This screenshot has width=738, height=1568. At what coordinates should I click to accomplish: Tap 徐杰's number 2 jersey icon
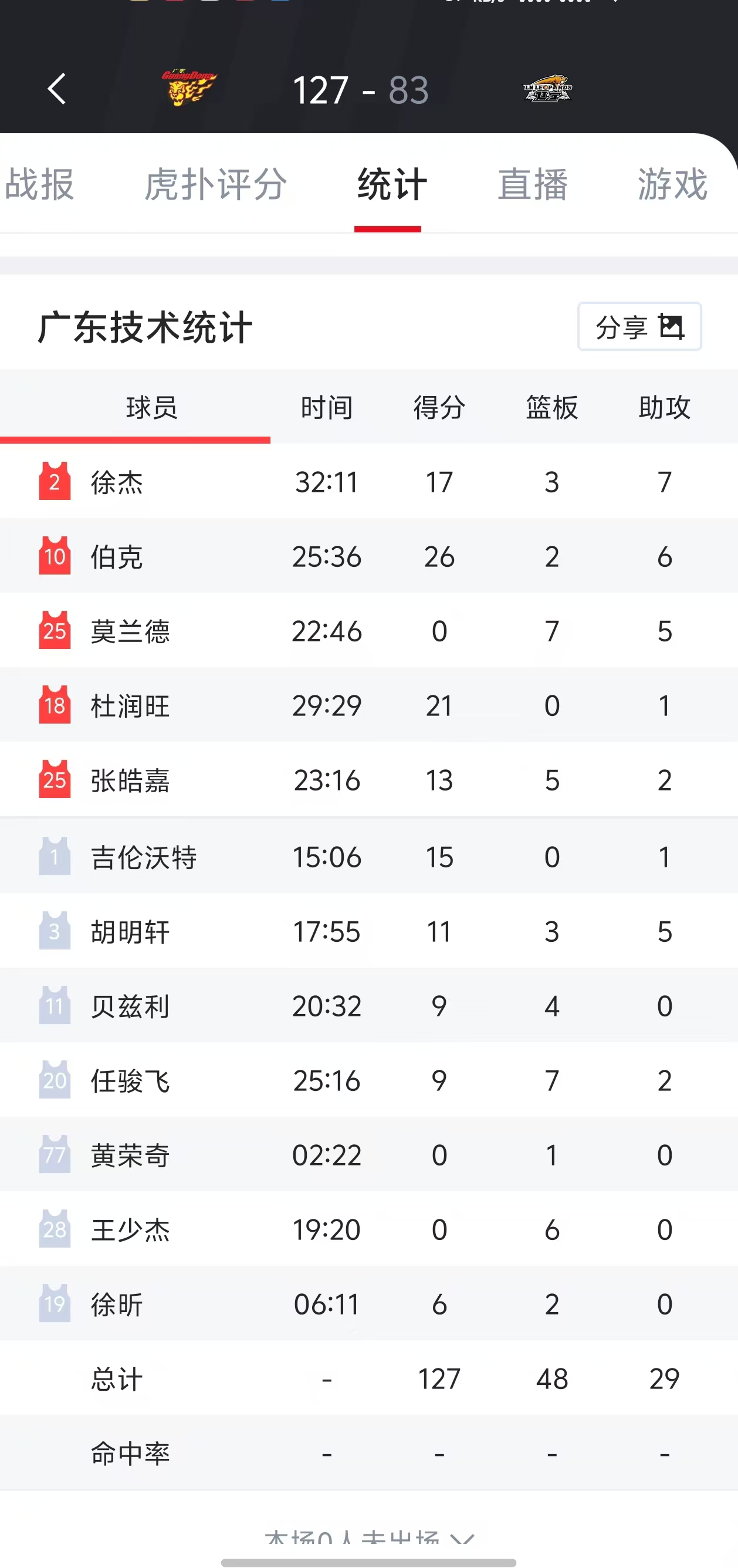click(55, 481)
